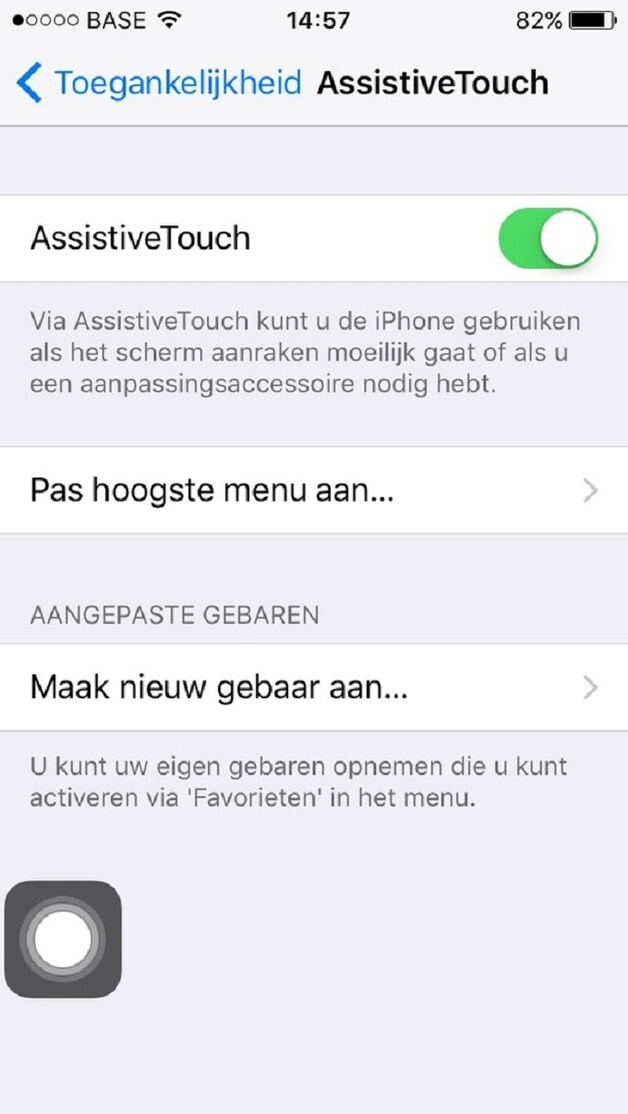Turn off the AssistiveTouch switch
Screen dimensions: 628x1114
(548, 238)
